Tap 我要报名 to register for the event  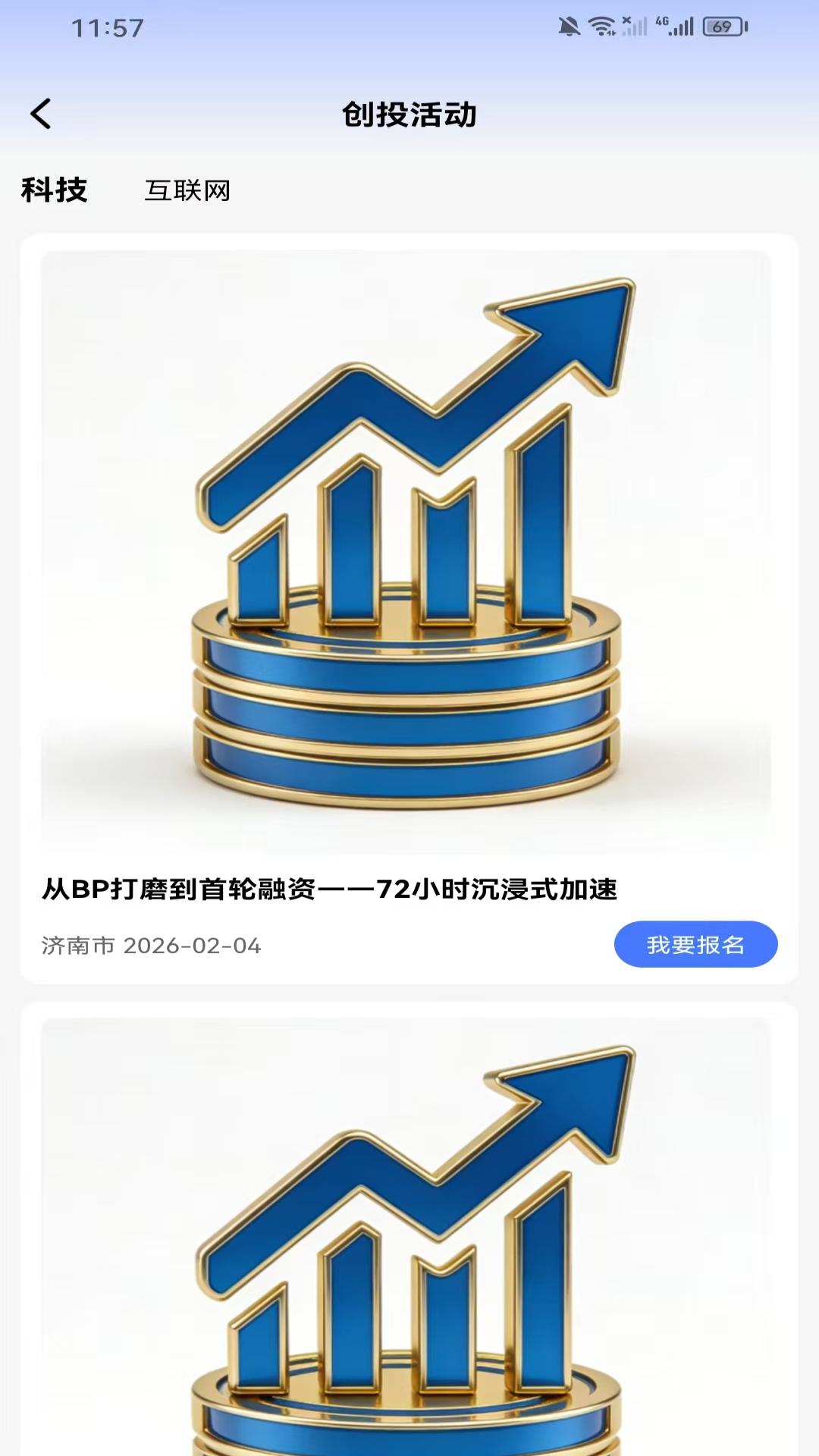(695, 944)
